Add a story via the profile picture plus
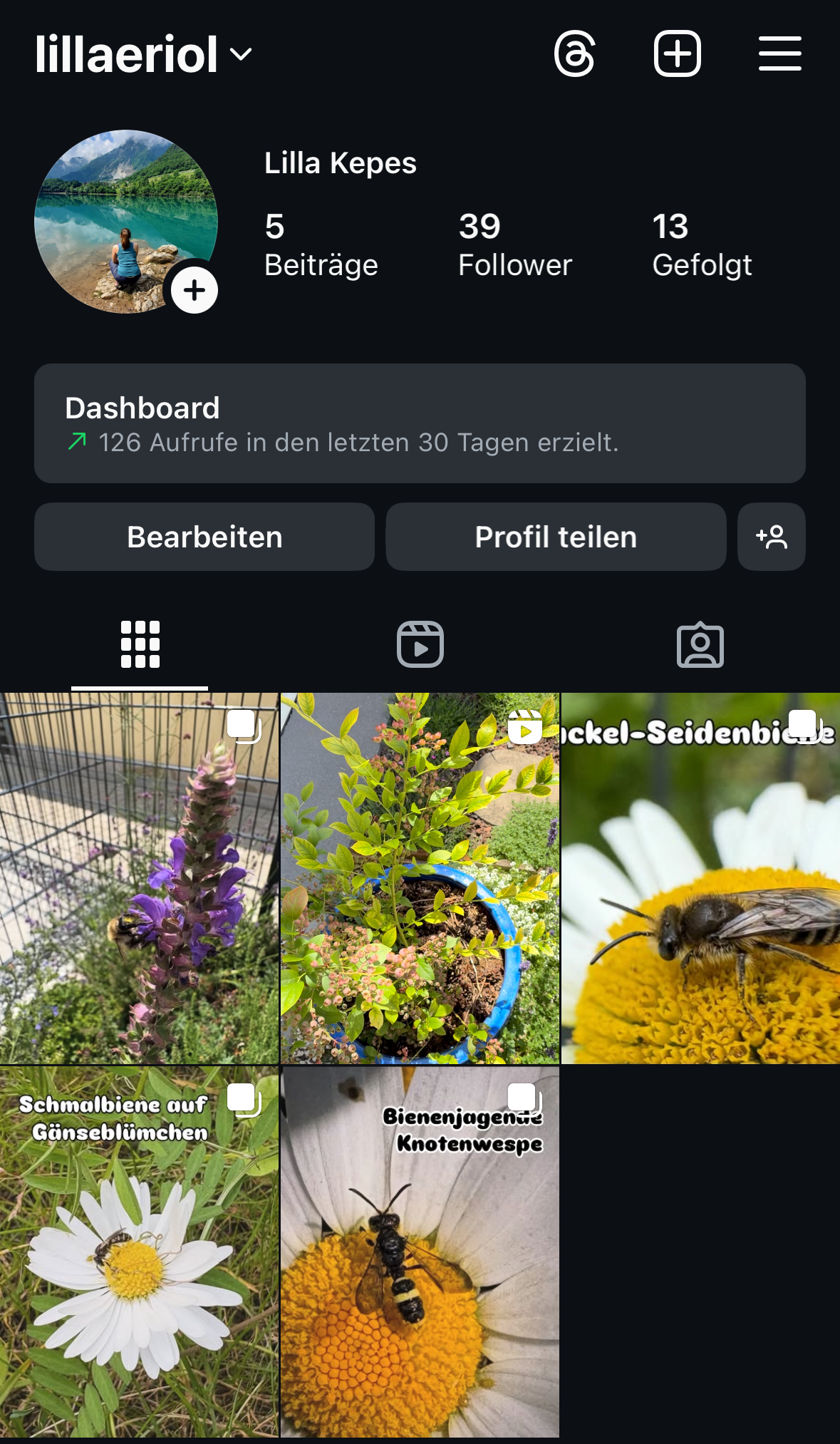840x1444 pixels. point(195,290)
